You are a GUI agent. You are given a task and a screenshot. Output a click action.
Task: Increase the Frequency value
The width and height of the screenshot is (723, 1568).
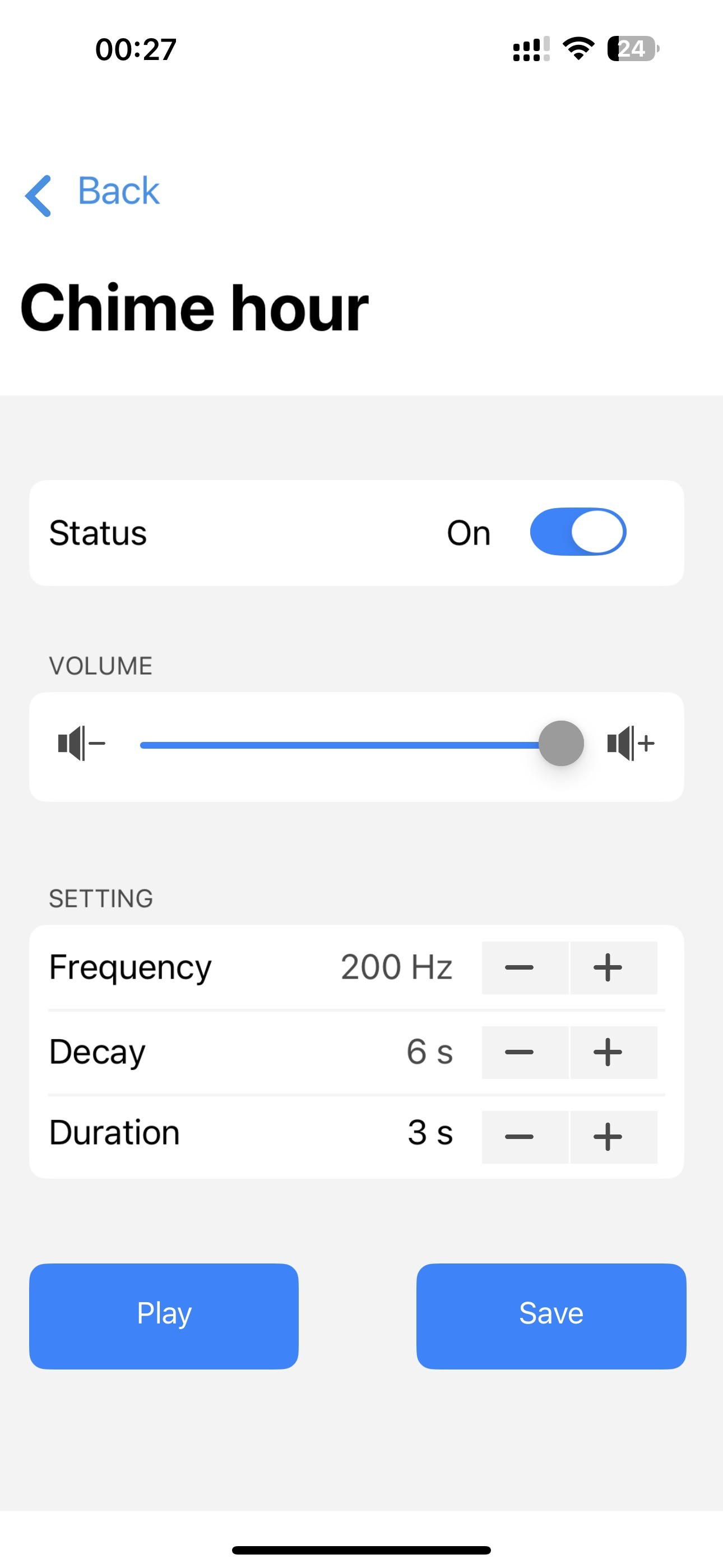click(614, 968)
